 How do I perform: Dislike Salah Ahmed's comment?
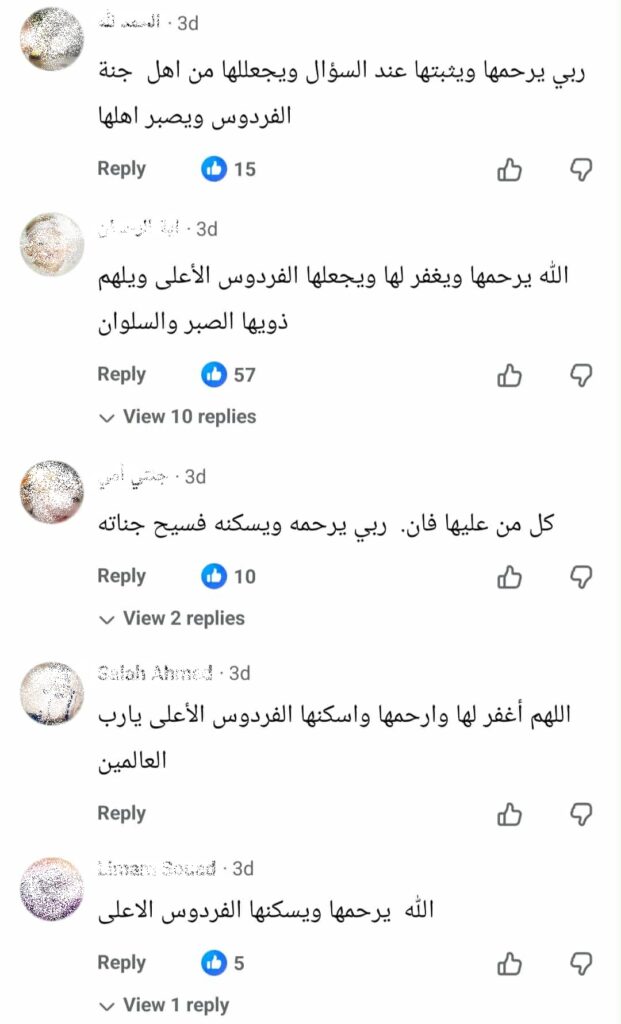[x=582, y=815]
